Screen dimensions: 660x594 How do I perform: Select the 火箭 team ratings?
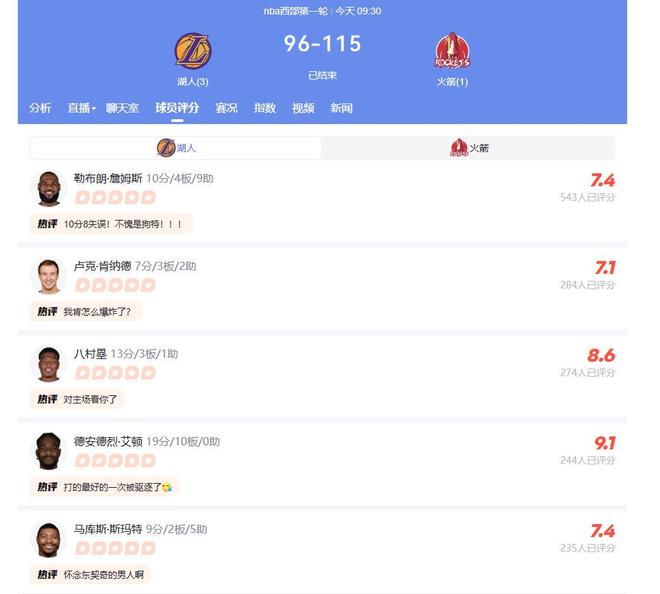(x=469, y=148)
